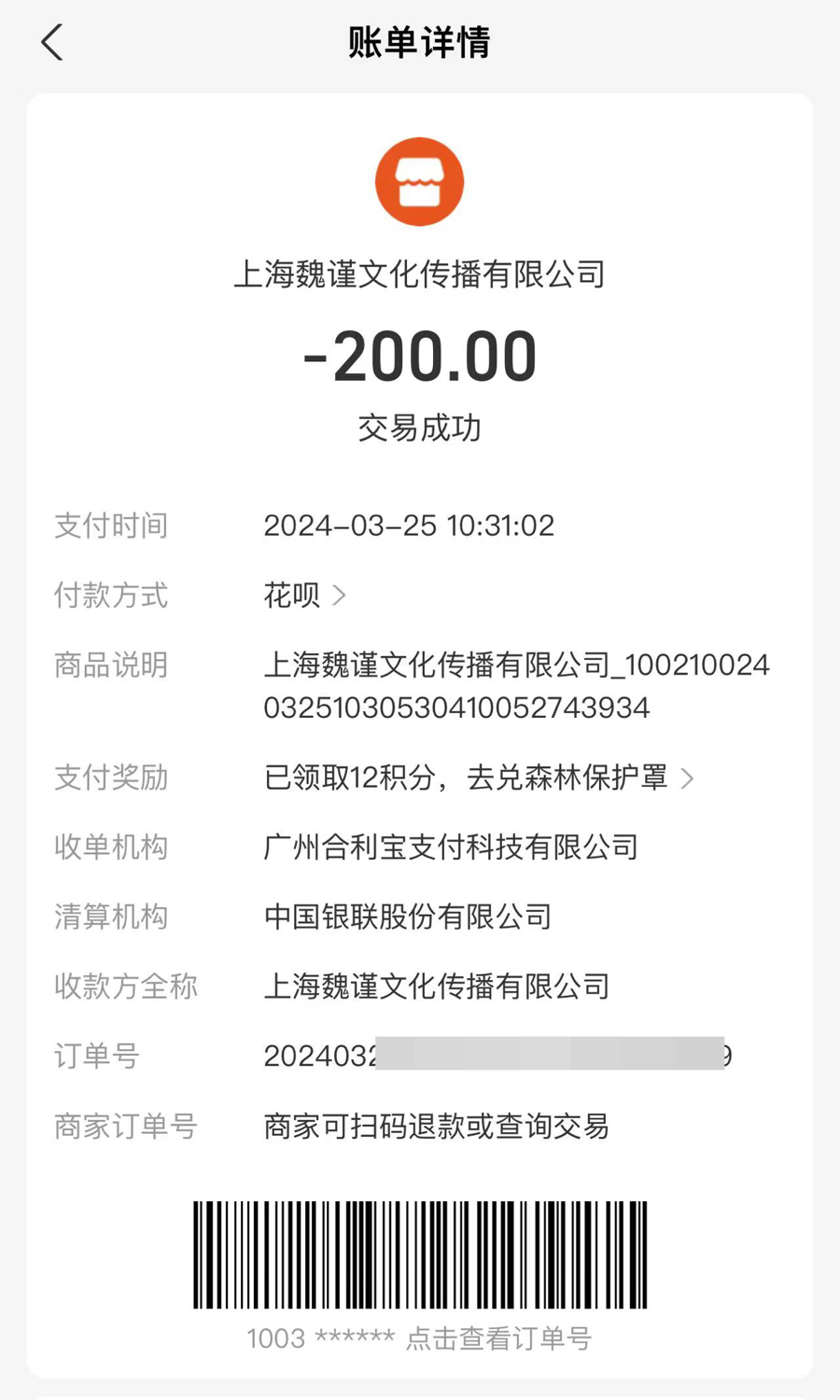This screenshot has width=840, height=1400.
Task: Select the 商品说明 description row
Action: [x=518, y=684]
